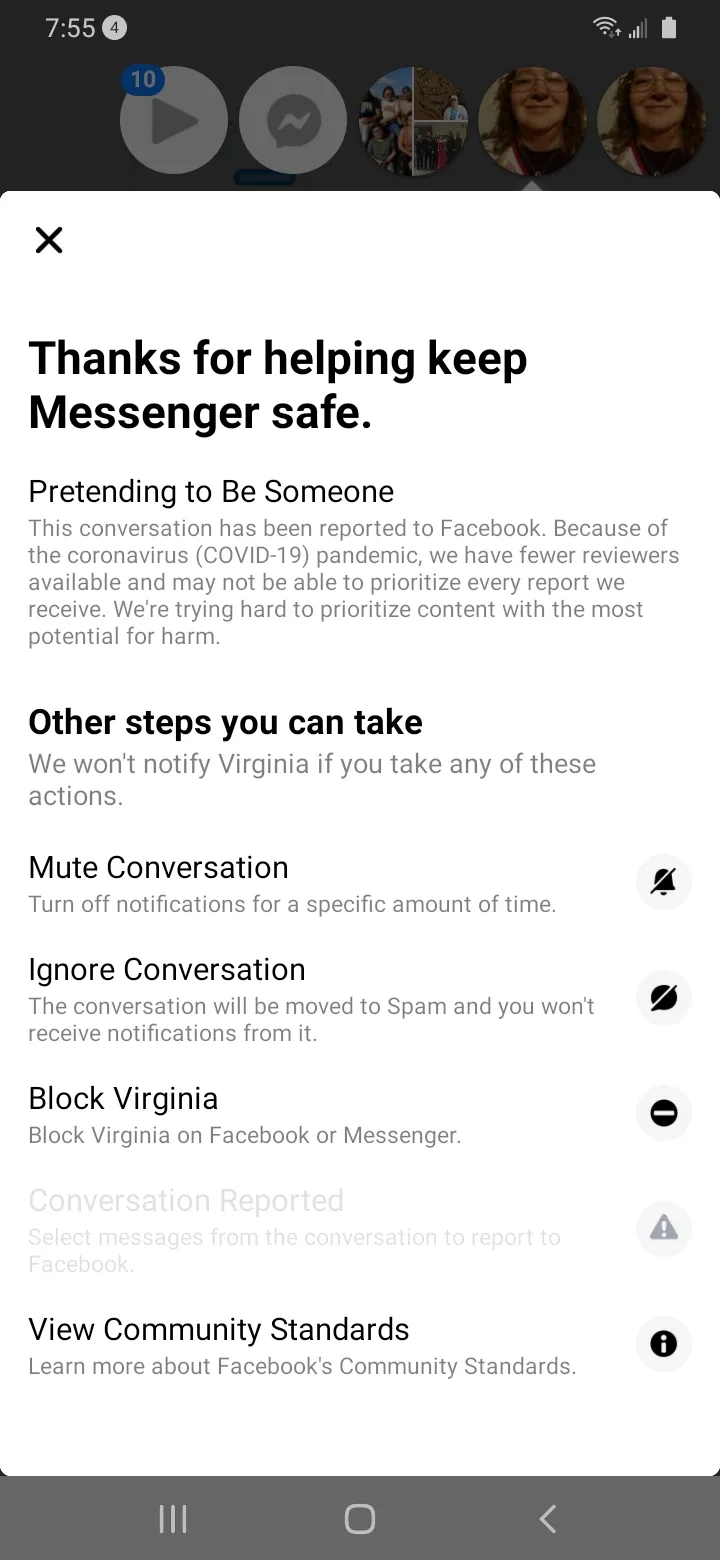Close the report confirmation sheet

point(49,240)
